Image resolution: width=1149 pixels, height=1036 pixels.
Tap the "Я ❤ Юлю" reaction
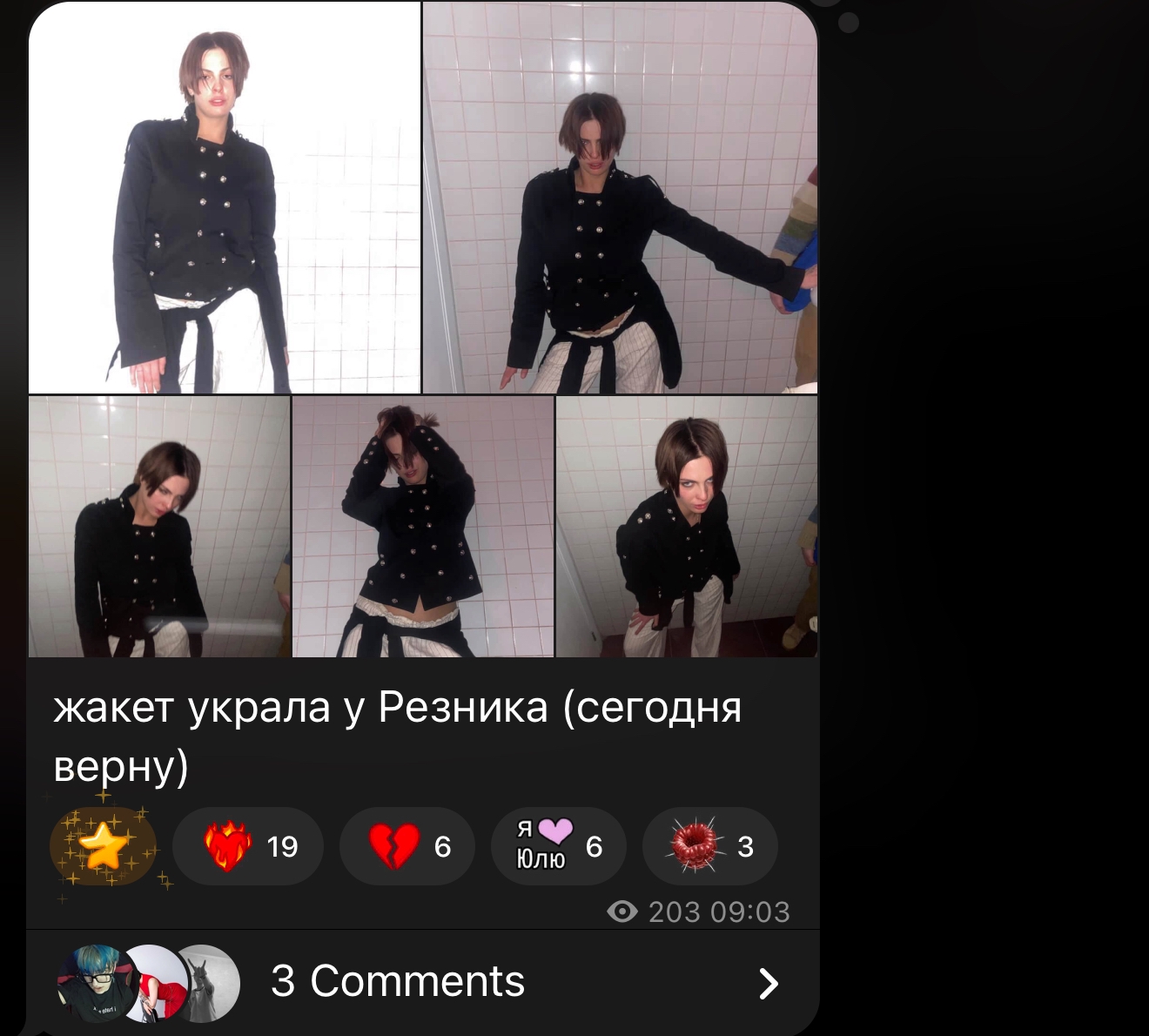pyautogui.click(x=559, y=846)
